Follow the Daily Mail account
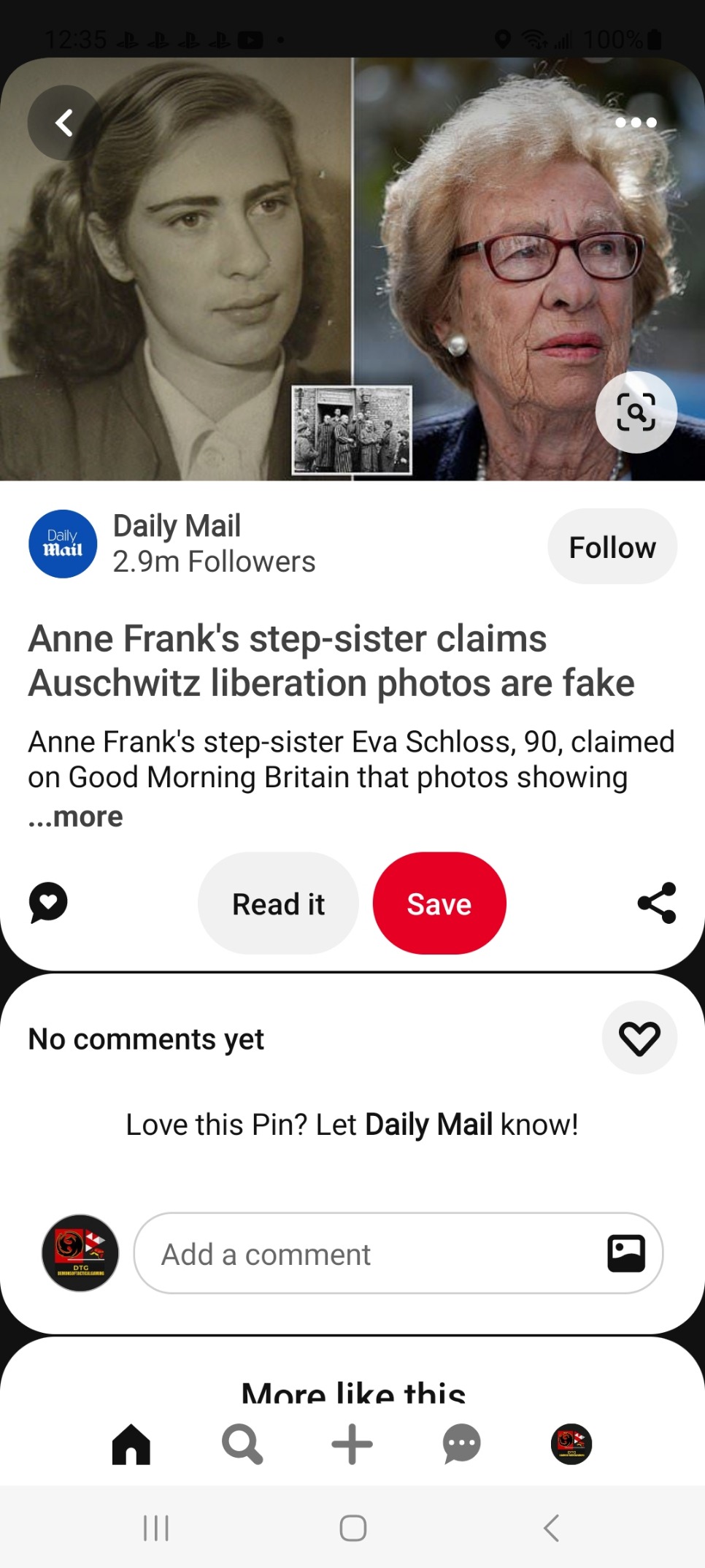Screen dimensions: 705x1568 point(612,546)
